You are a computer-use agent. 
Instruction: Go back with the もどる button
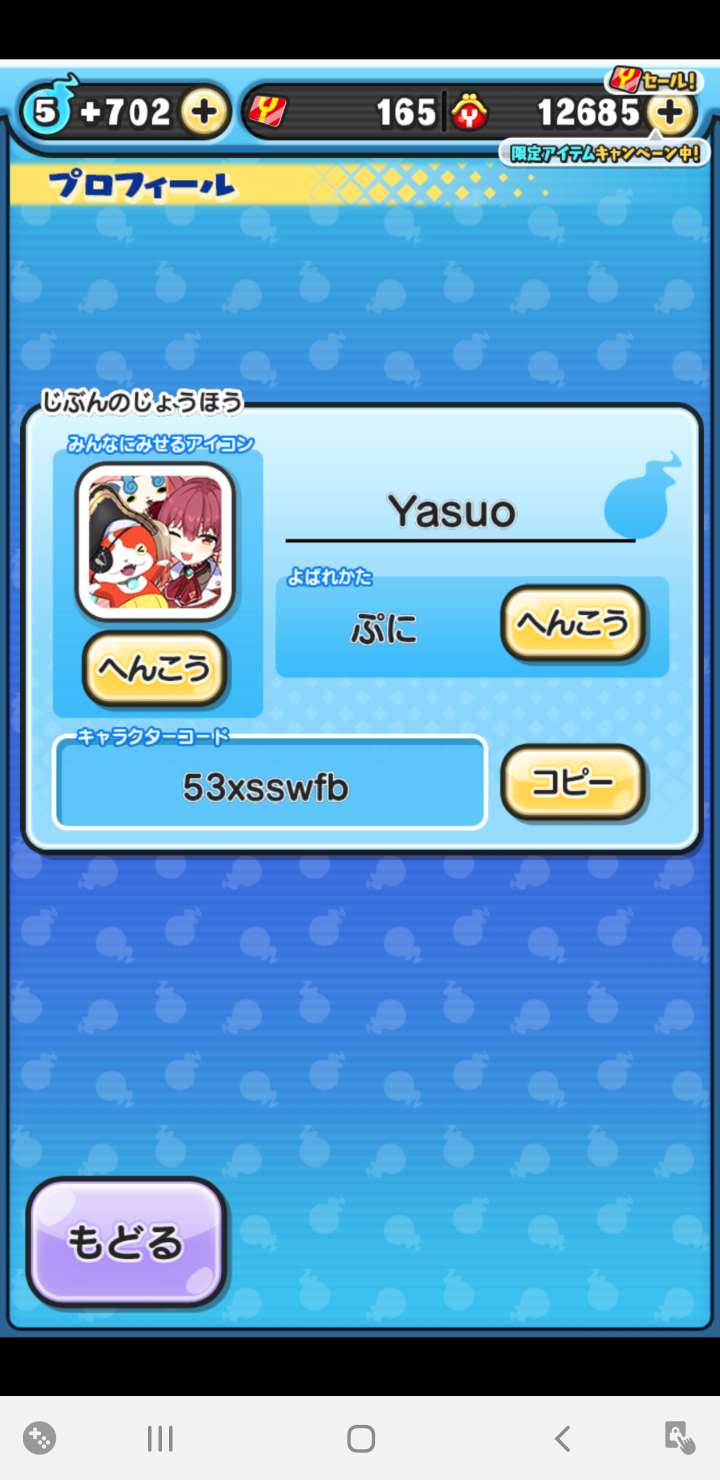(x=126, y=1243)
